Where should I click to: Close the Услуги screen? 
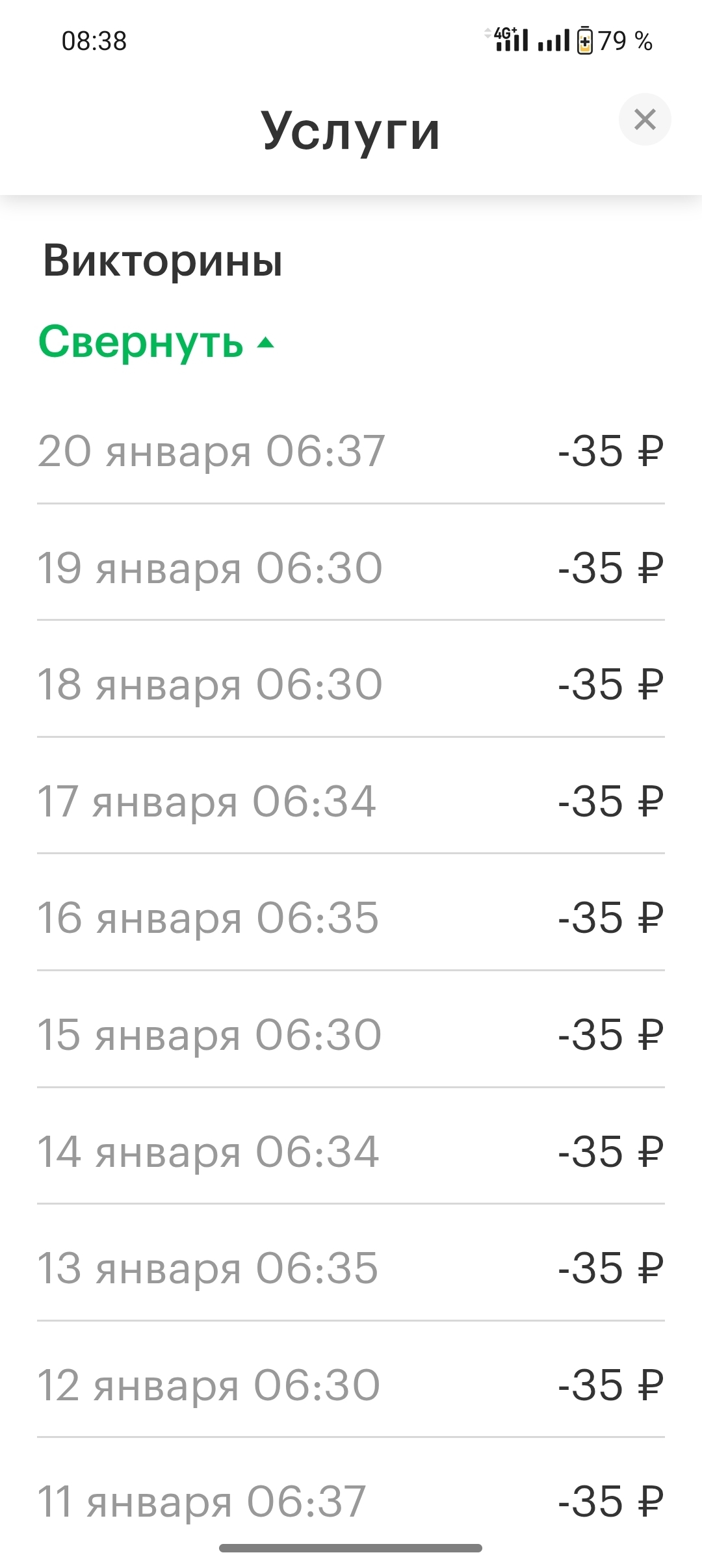click(644, 120)
